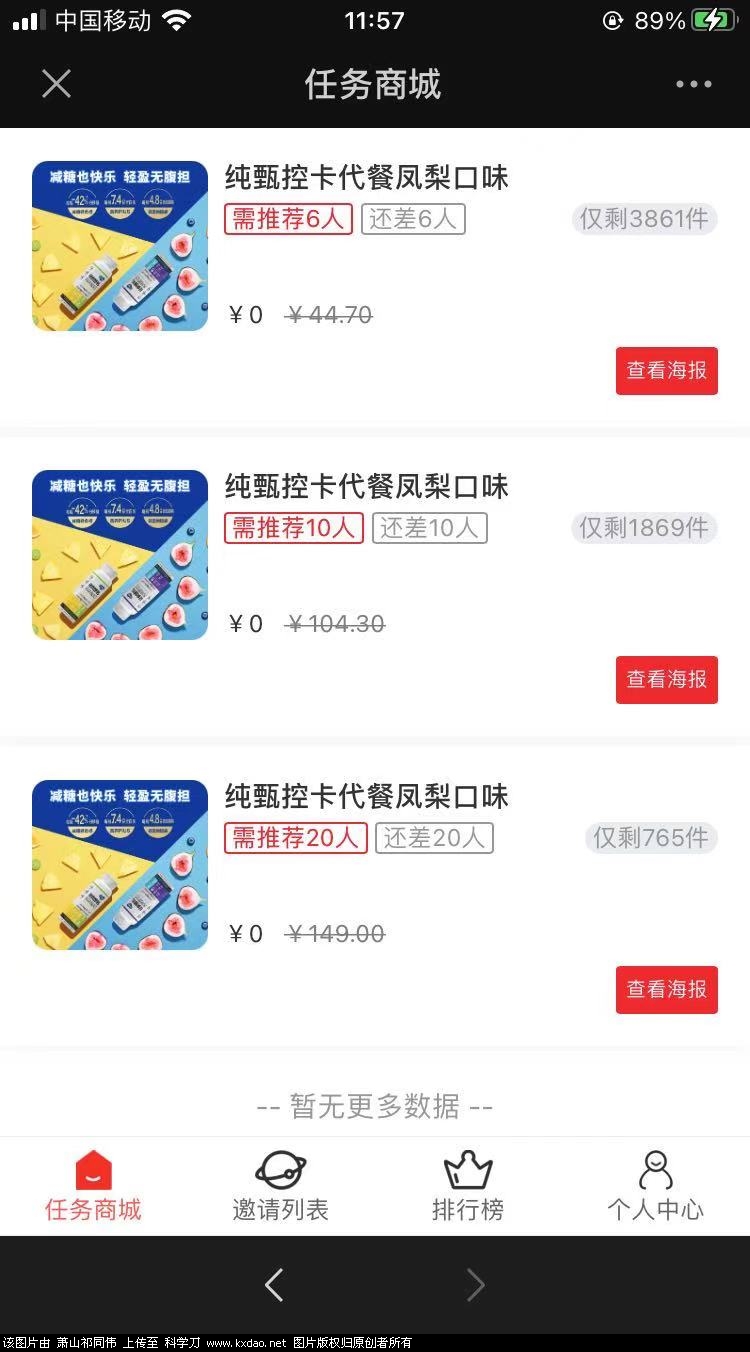
Task: Switch to the 排行榜 tab
Action: 468,1186
